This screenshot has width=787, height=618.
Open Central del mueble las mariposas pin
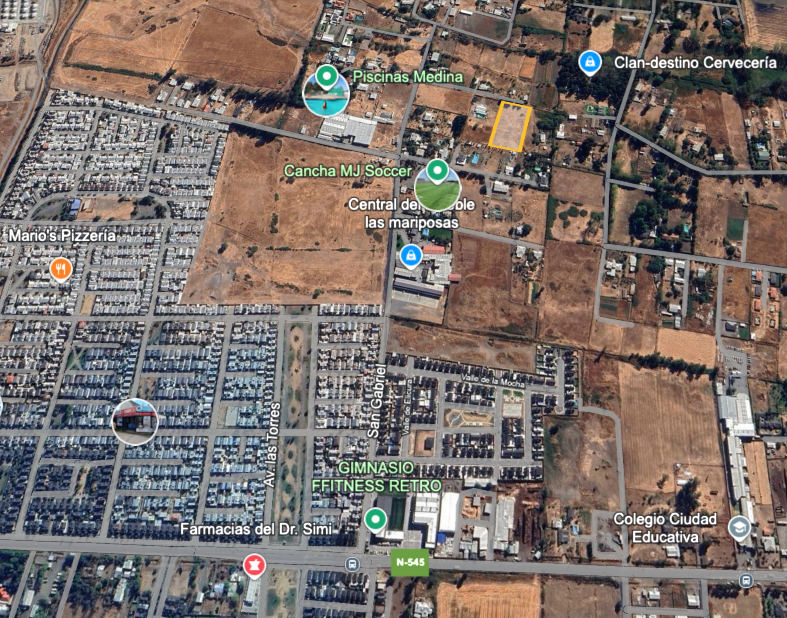(410, 256)
